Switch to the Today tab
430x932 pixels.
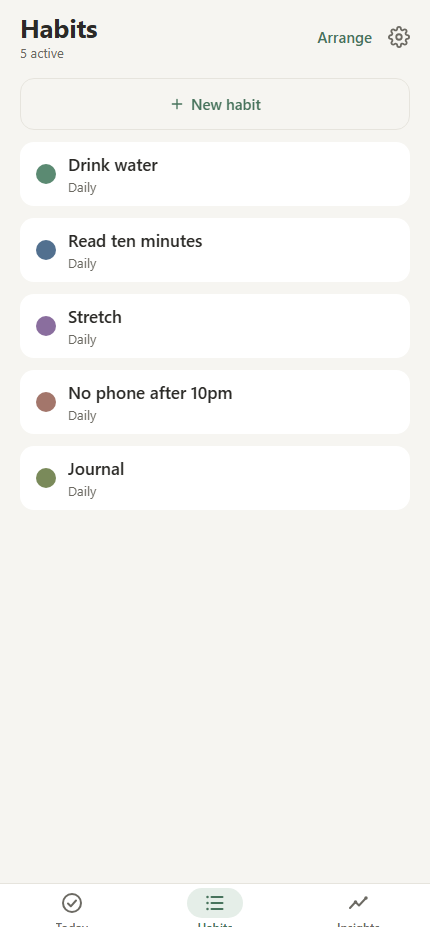[x=72, y=909]
